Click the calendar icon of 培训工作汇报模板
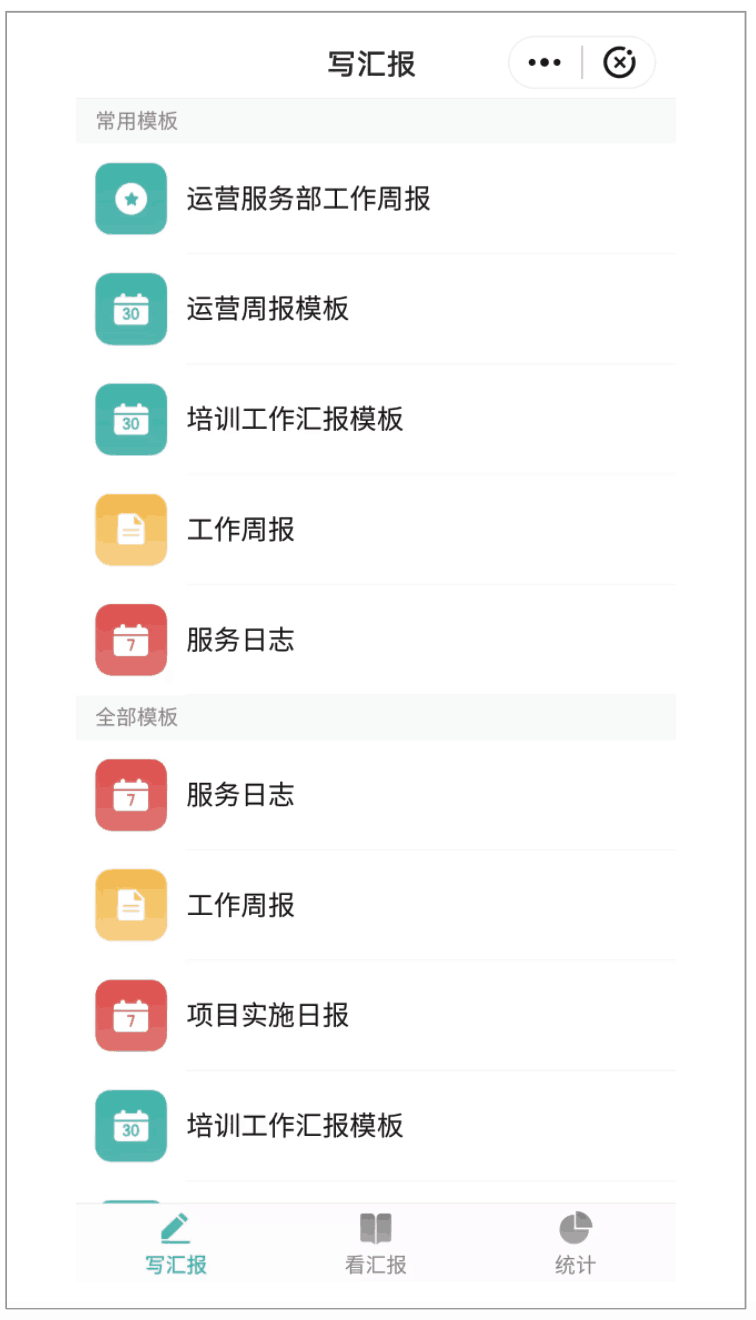 130,420
